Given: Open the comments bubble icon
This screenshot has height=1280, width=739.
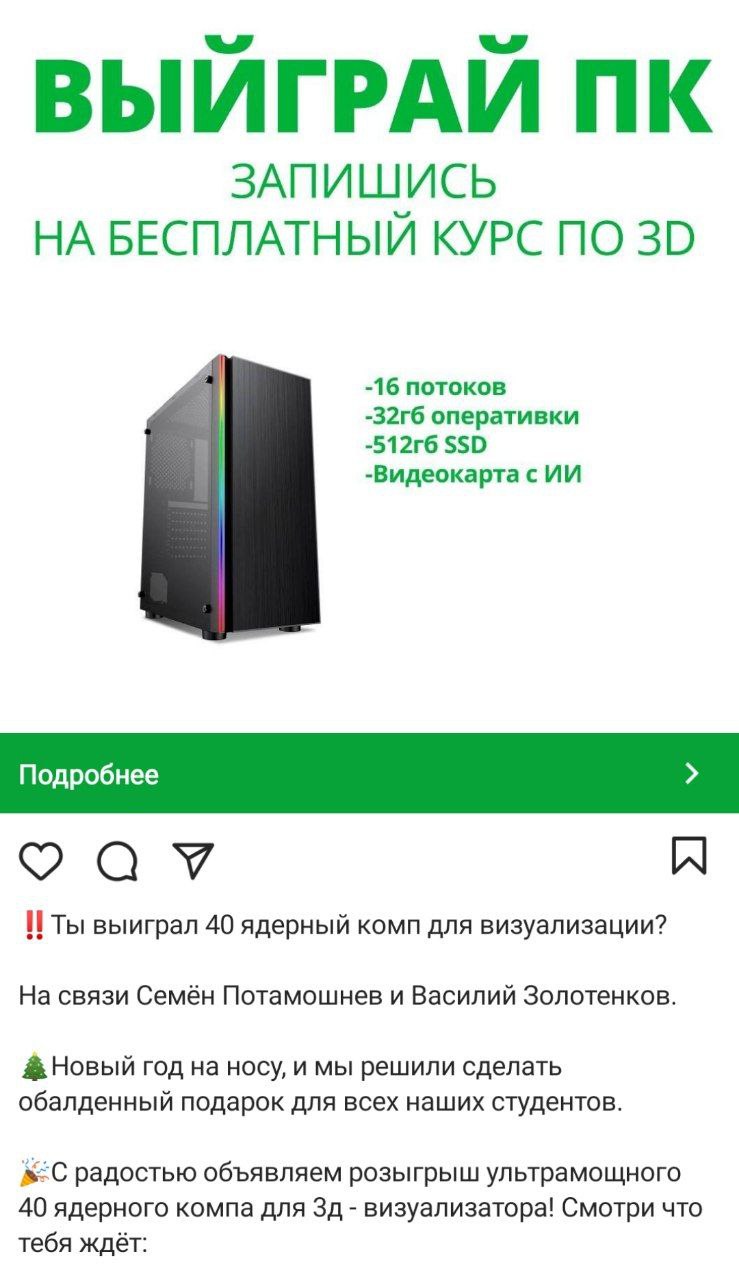Looking at the screenshot, I should (117, 861).
